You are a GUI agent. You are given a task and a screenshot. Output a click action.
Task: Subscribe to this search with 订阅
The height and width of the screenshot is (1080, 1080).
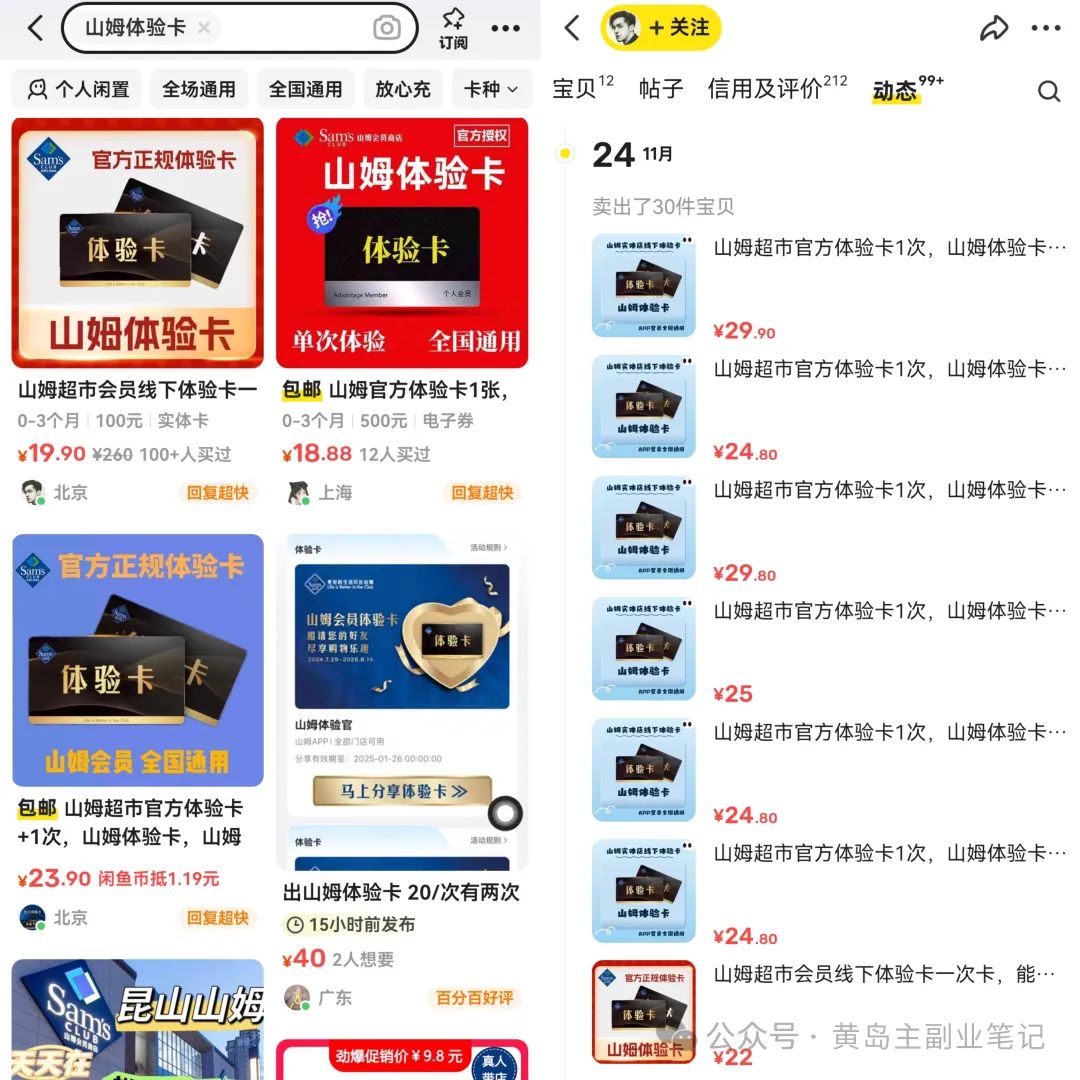pyautogui.click(x=453, y=28)
